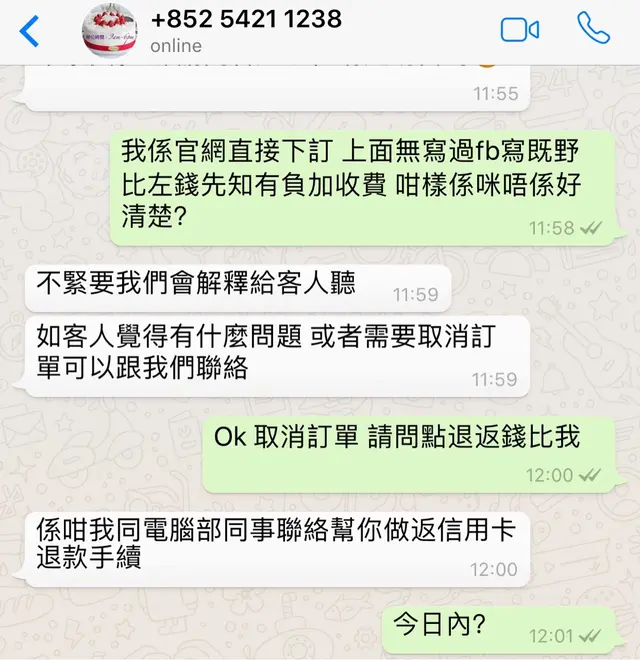The width and height of the screenshot is (640, 660).
Task: Open the contact's profile picture
Action: click(109, 30)
